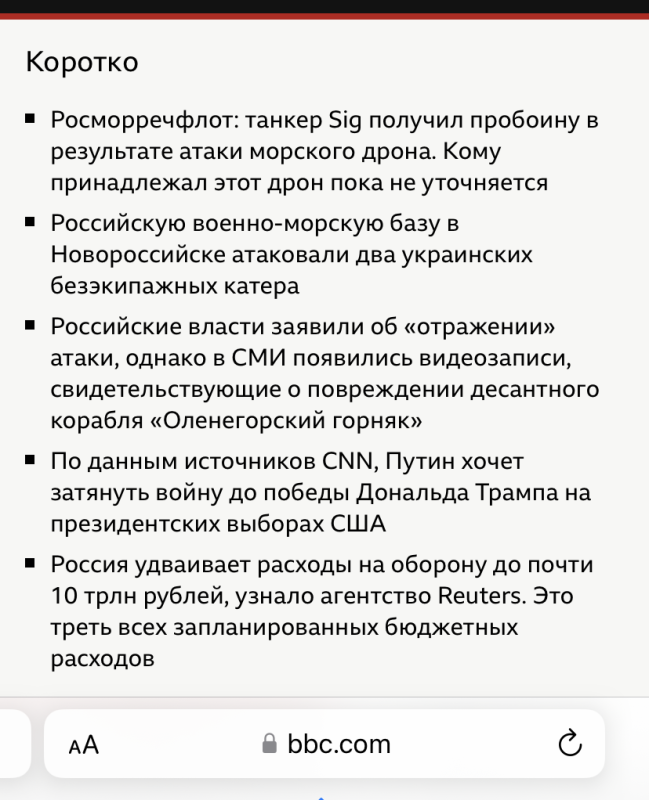Open the AA page settings menu

click(84, 745)
